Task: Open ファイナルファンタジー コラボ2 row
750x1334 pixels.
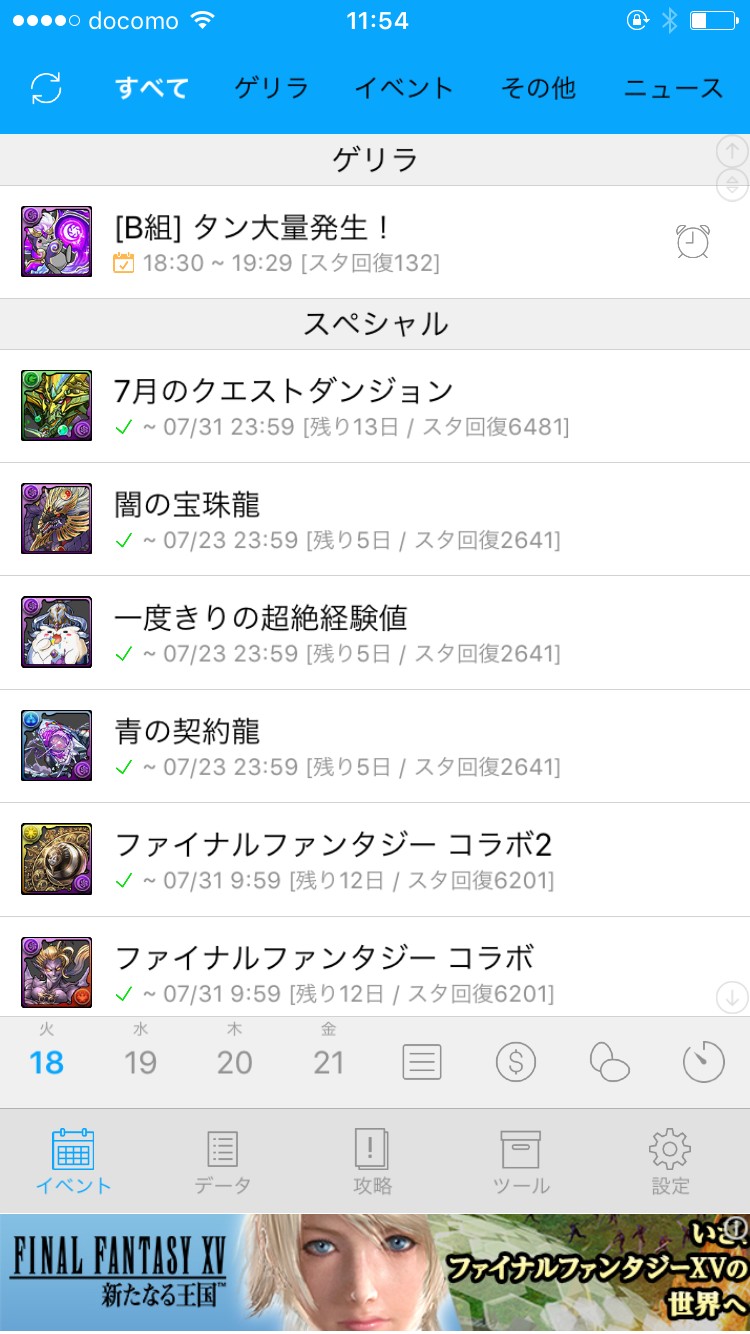Action: click(375, 859)
